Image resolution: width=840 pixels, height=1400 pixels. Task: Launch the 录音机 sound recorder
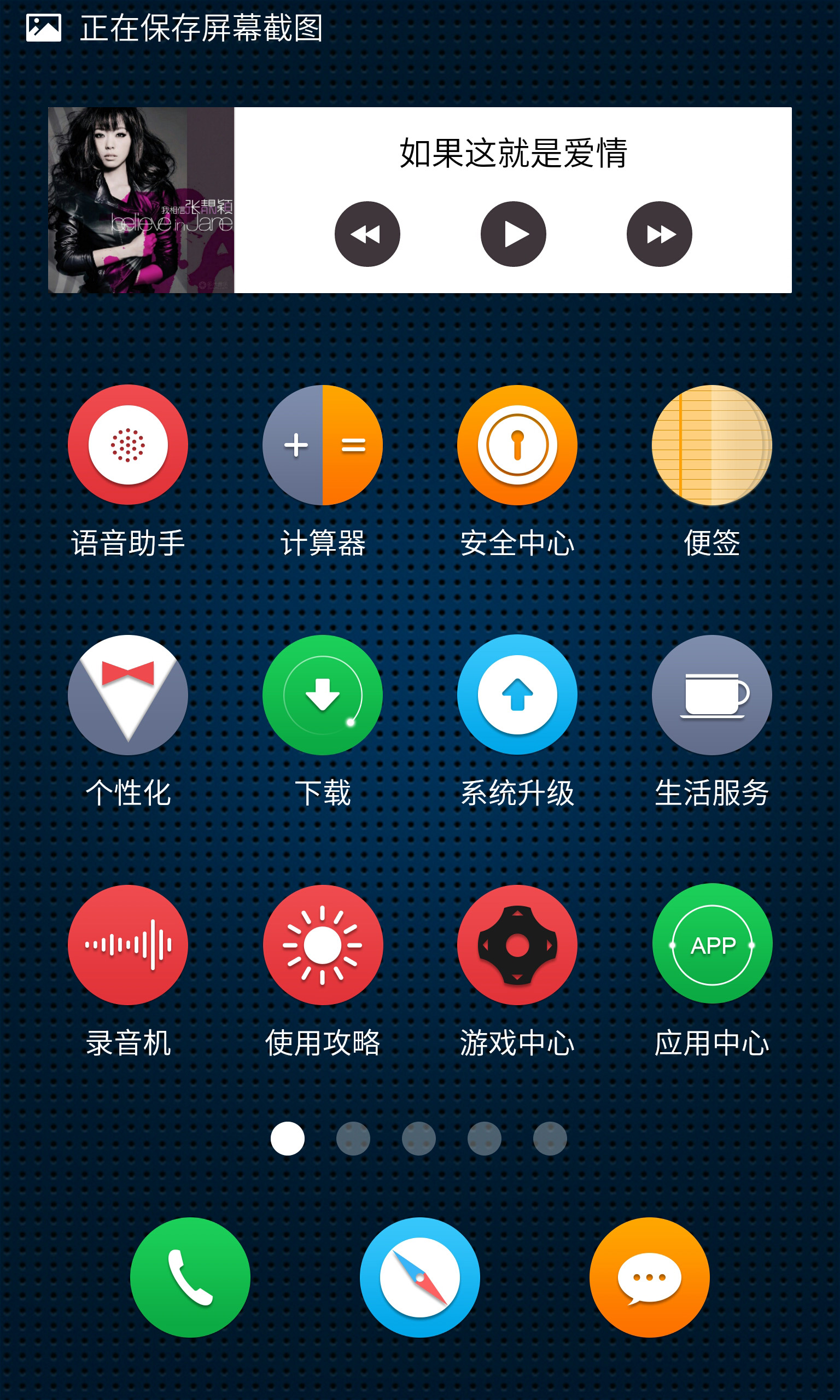128,945
